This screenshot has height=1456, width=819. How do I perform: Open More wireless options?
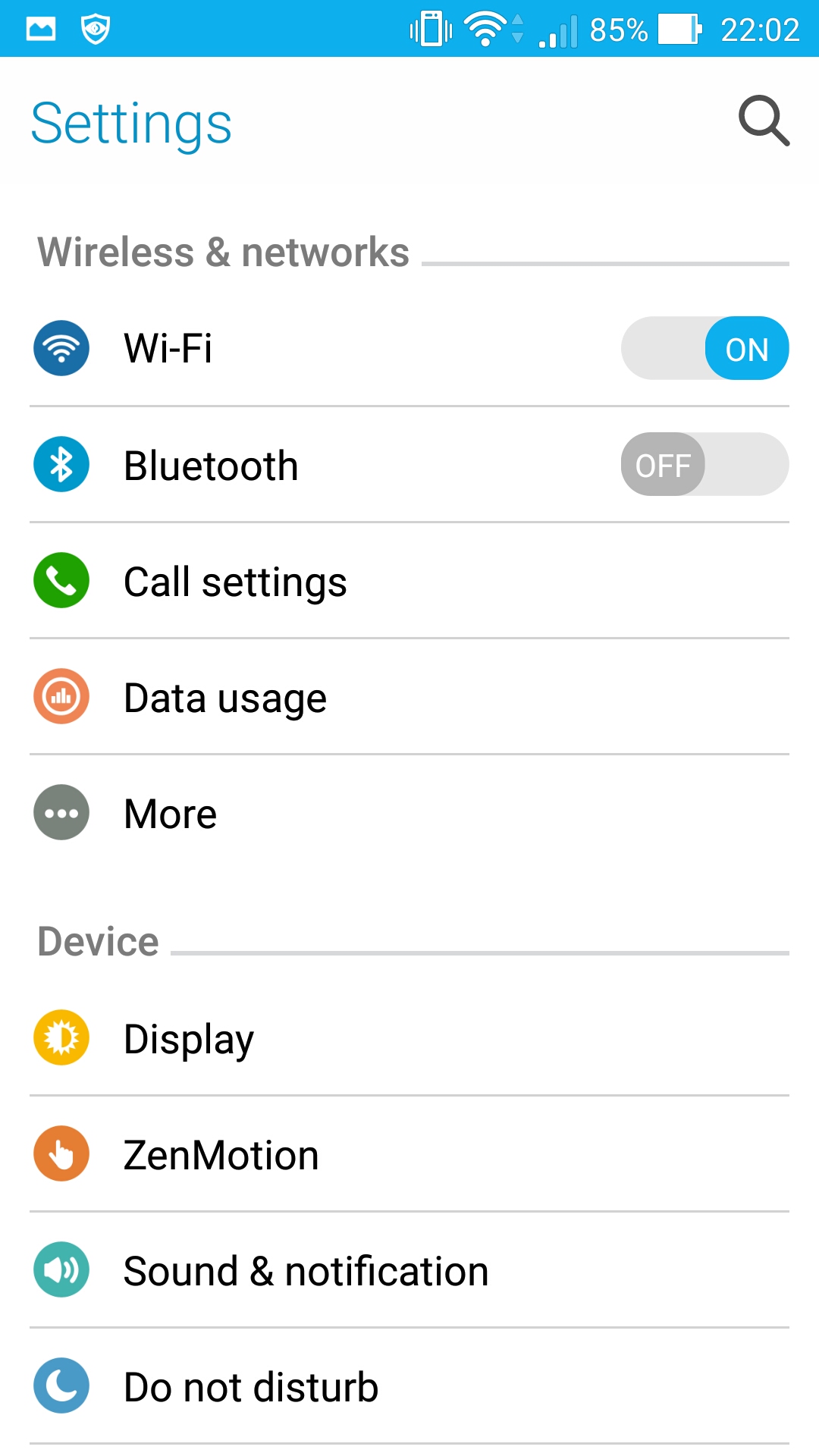171,814
